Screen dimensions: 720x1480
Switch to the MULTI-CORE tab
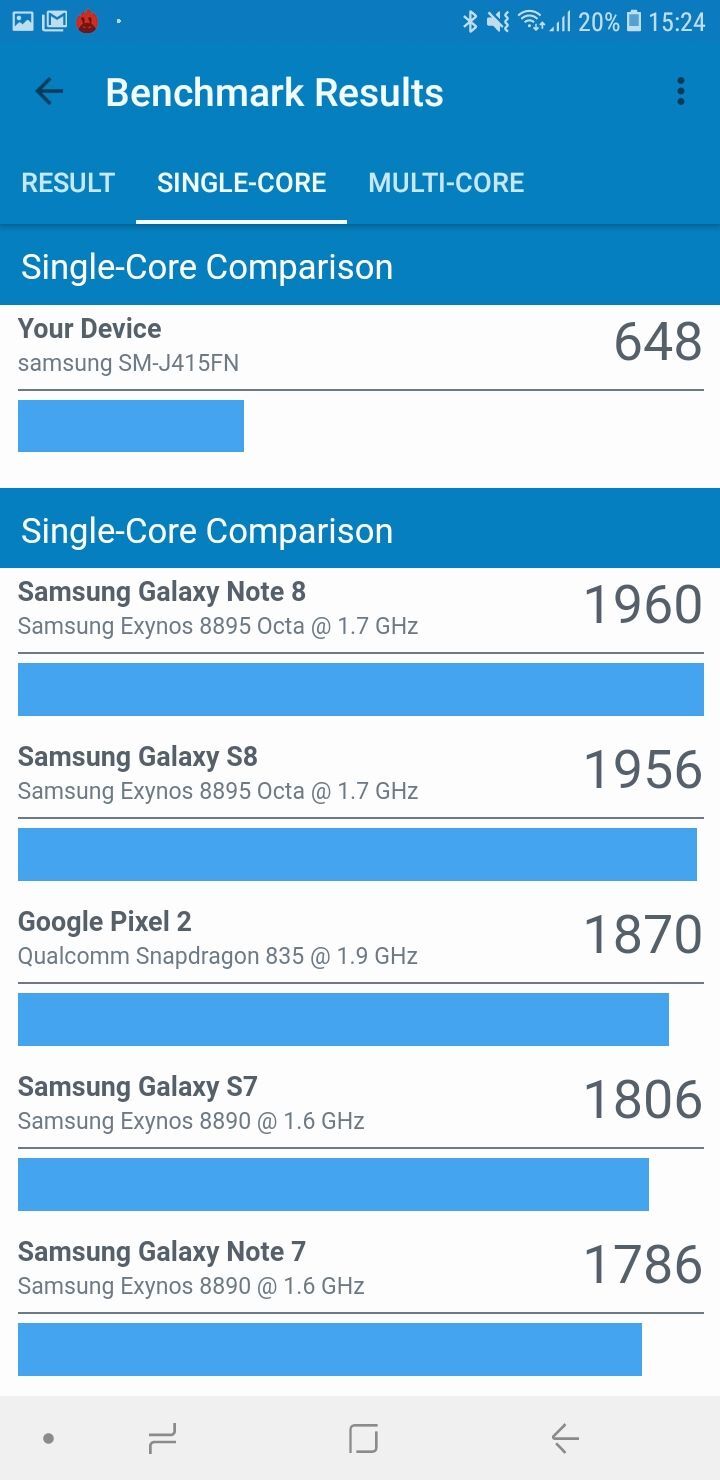pos(446,182)
